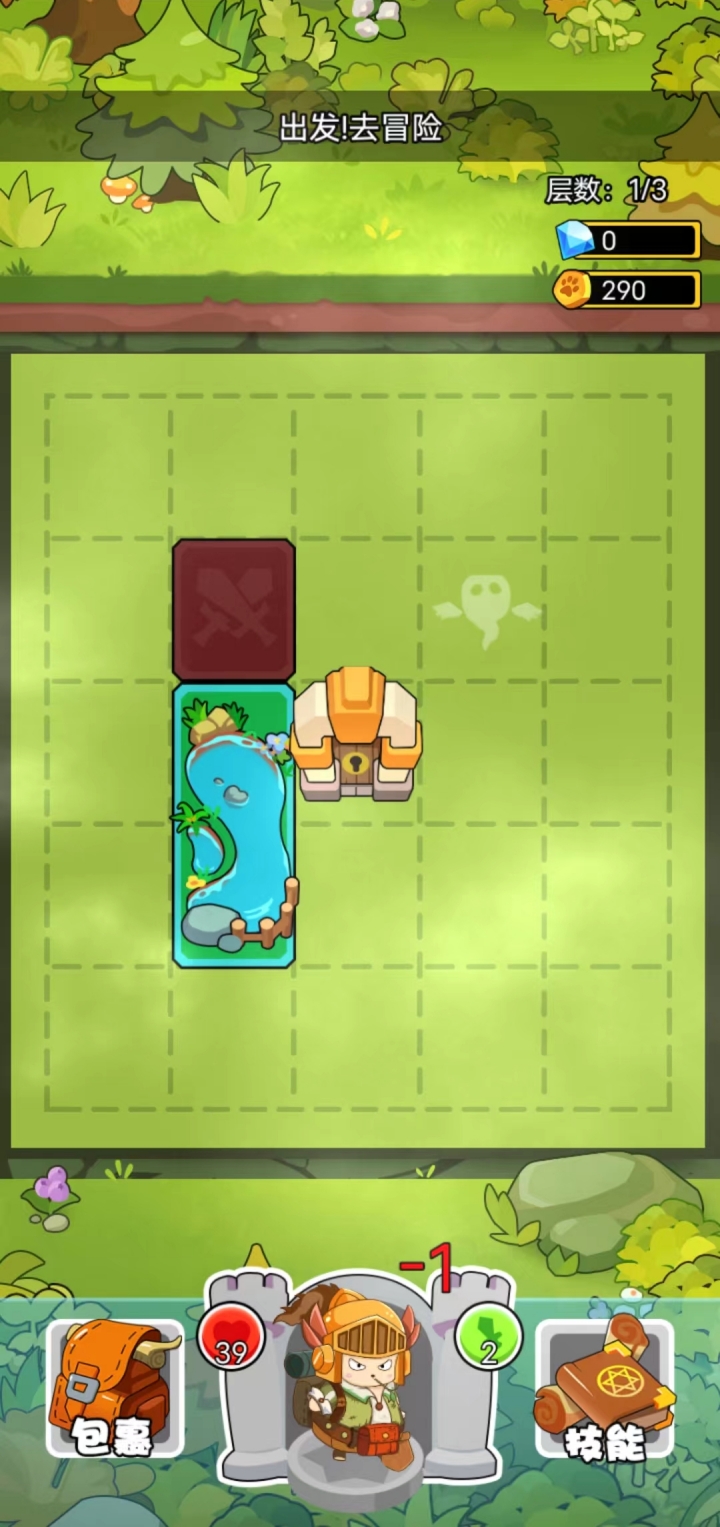Select the blue pond map tile
Image resolution: width=720 pixels, height=1527 pixels.
[234, 824]
